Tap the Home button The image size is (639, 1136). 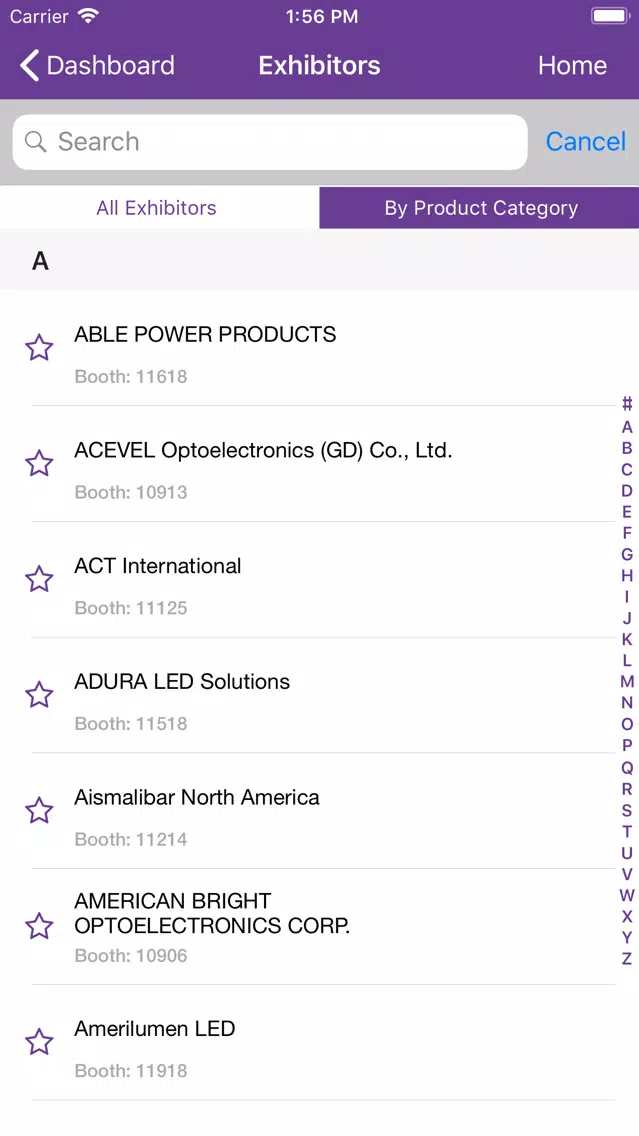click(x=572, y=65)
